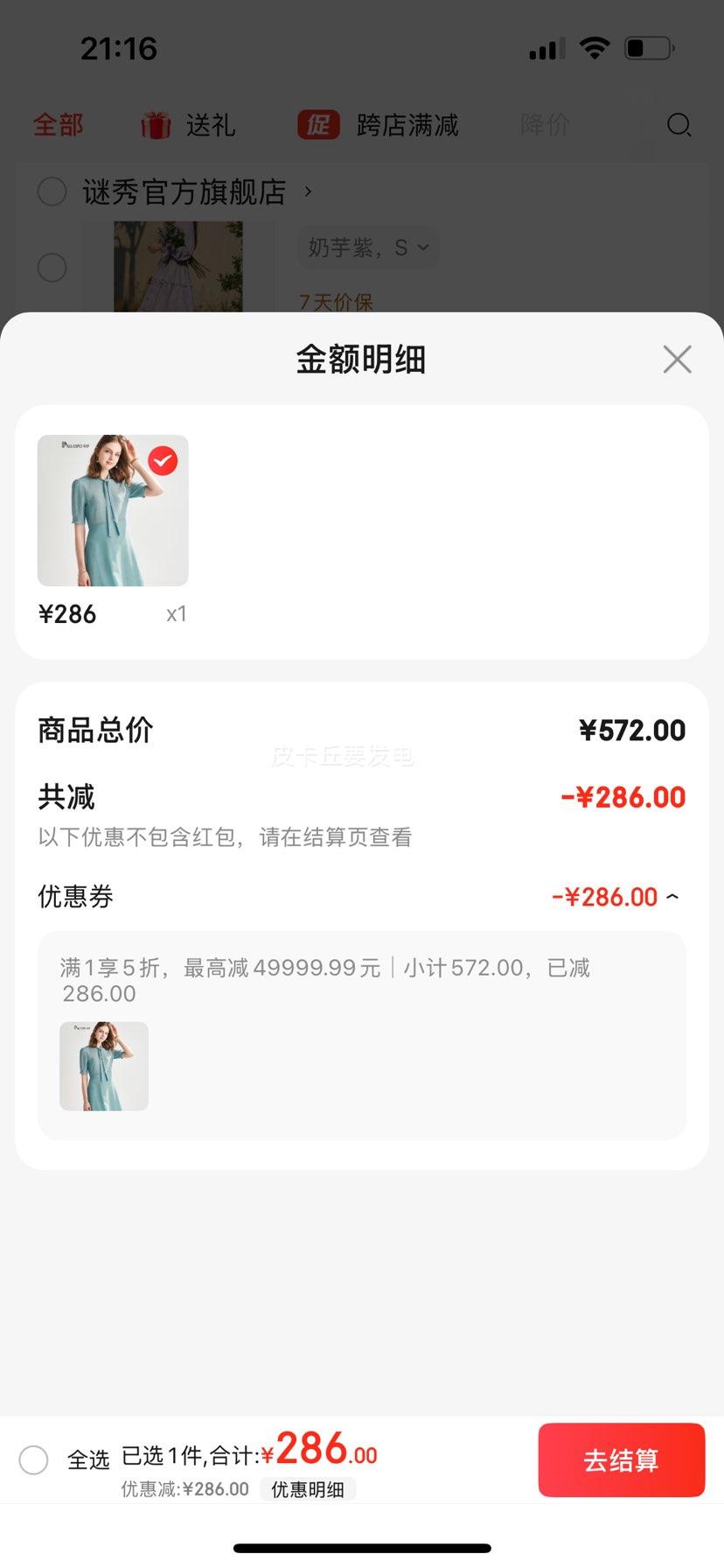Click the ¥286 coupon product thumbnail

point(104,1066)
